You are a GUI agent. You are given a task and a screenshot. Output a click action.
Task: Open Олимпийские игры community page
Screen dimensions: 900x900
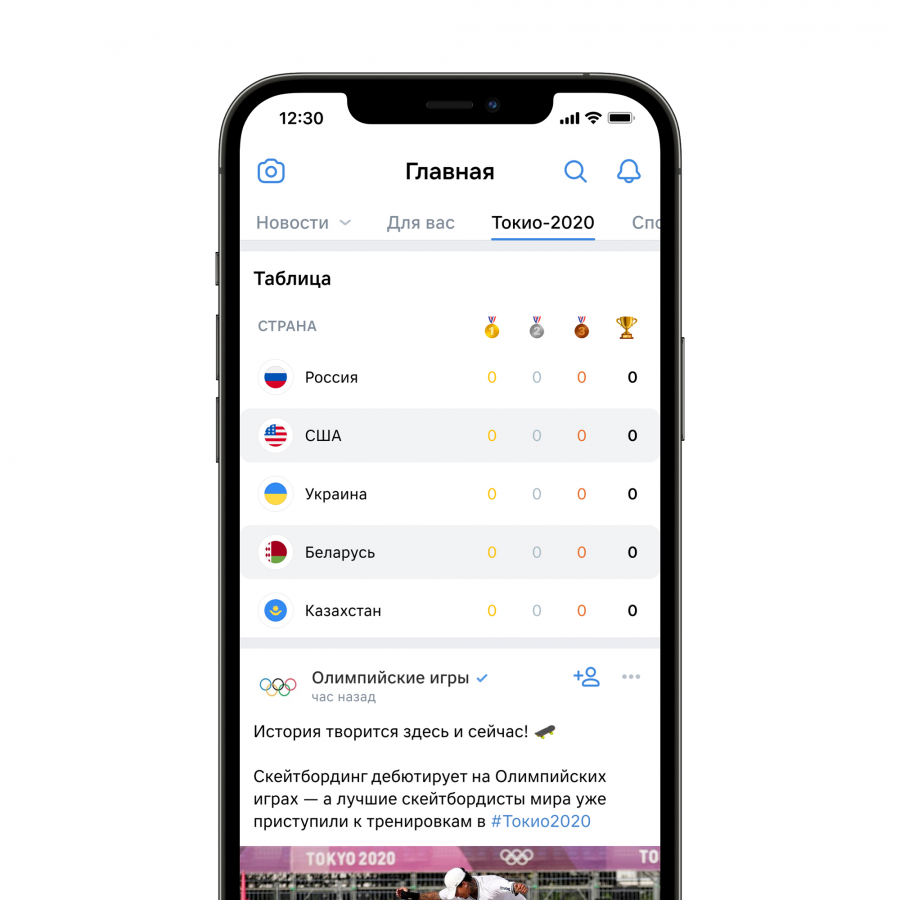coord(390,678)
